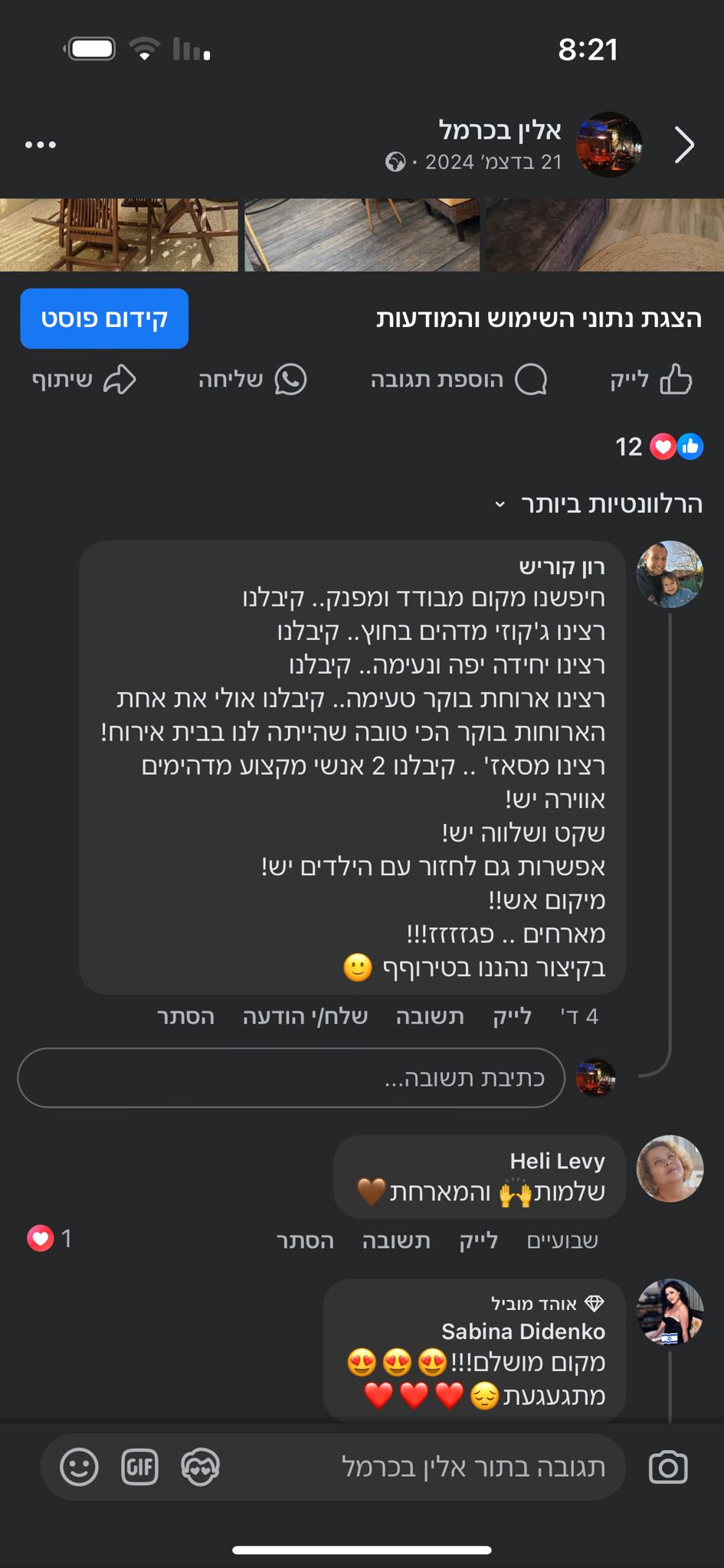Hide Heli Levy's comment

305,1240
